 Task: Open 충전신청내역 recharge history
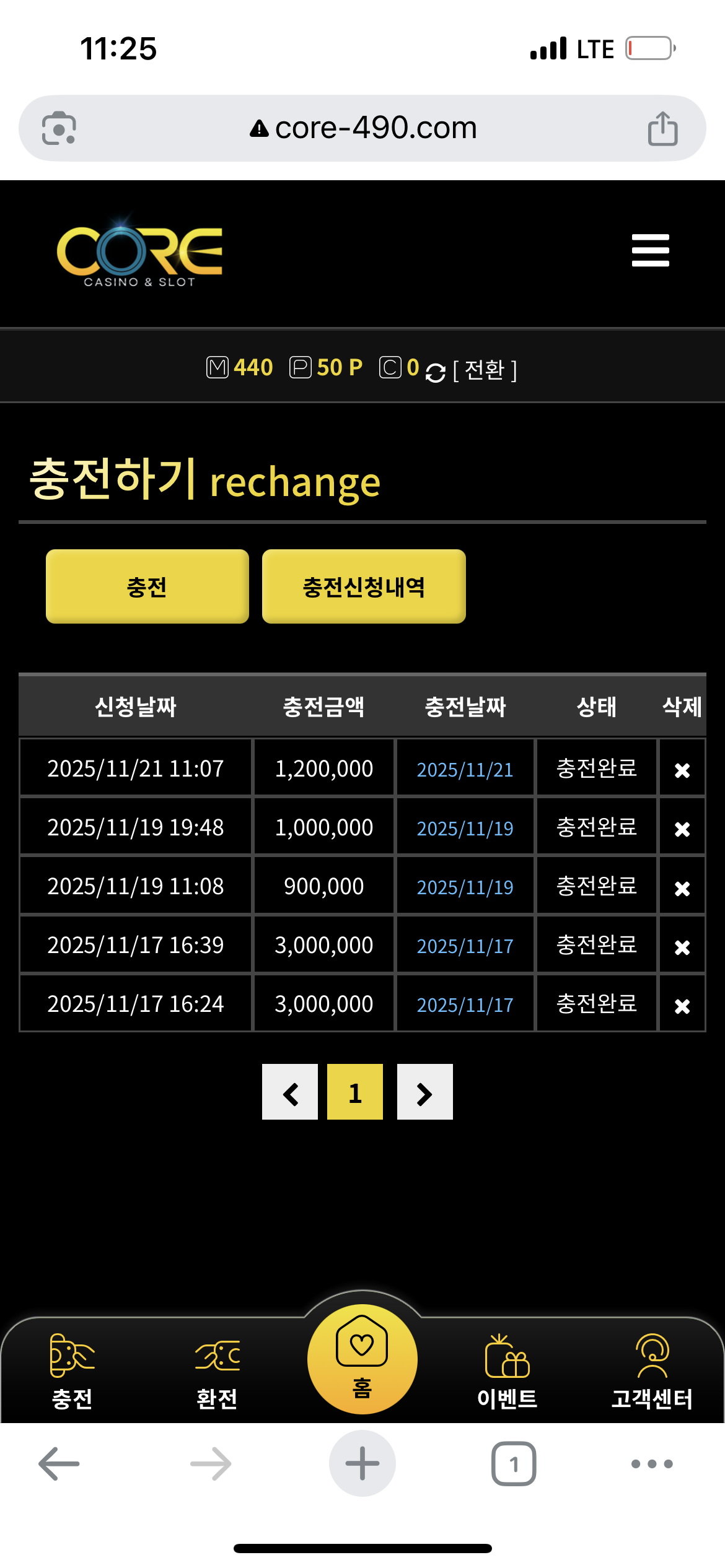[364, 586]
